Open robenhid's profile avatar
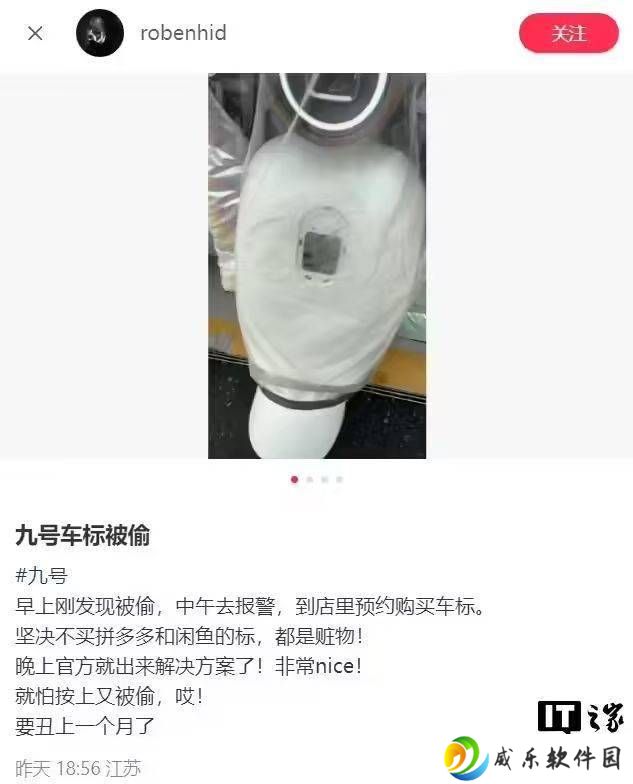This screenshot has height=784, width=633. 100,33
